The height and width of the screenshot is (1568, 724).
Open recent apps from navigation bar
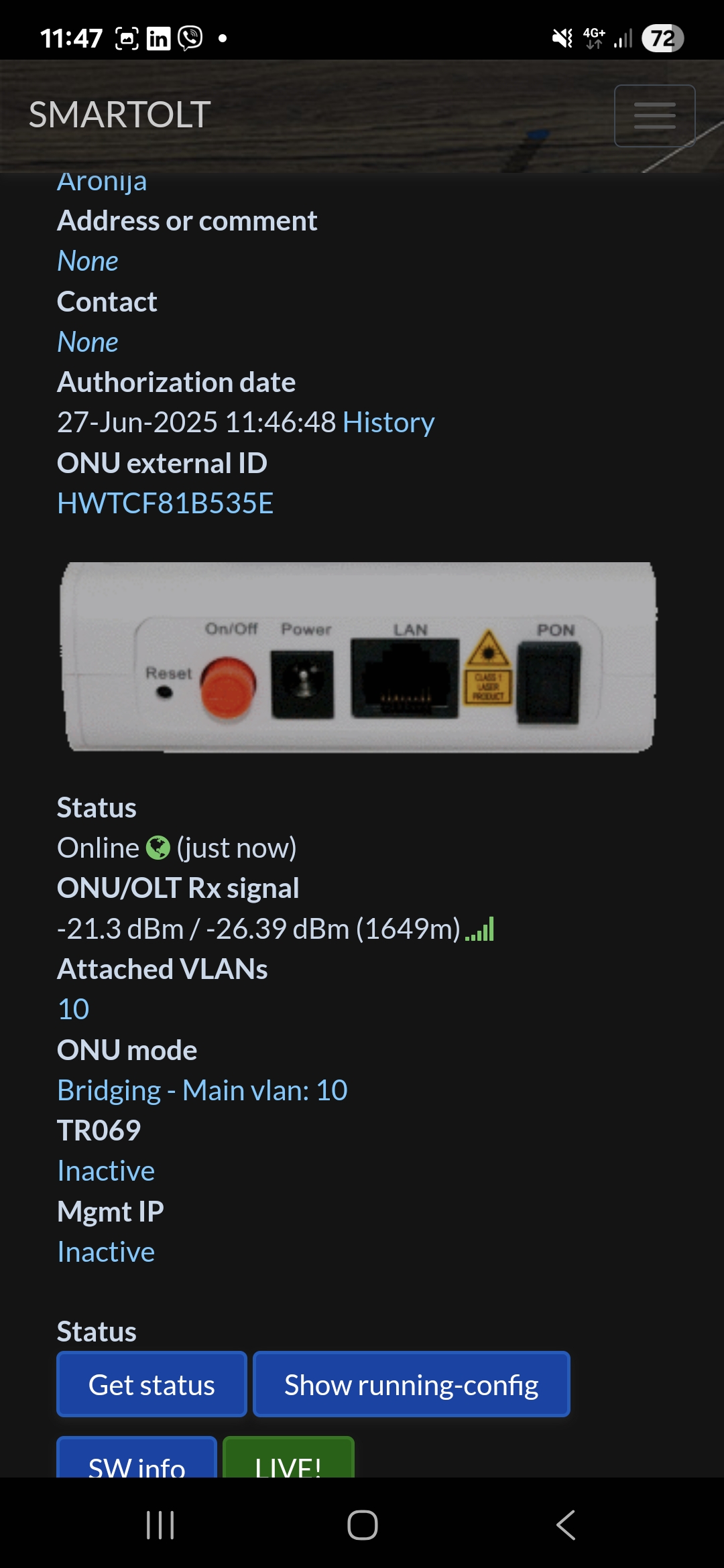160,1526
